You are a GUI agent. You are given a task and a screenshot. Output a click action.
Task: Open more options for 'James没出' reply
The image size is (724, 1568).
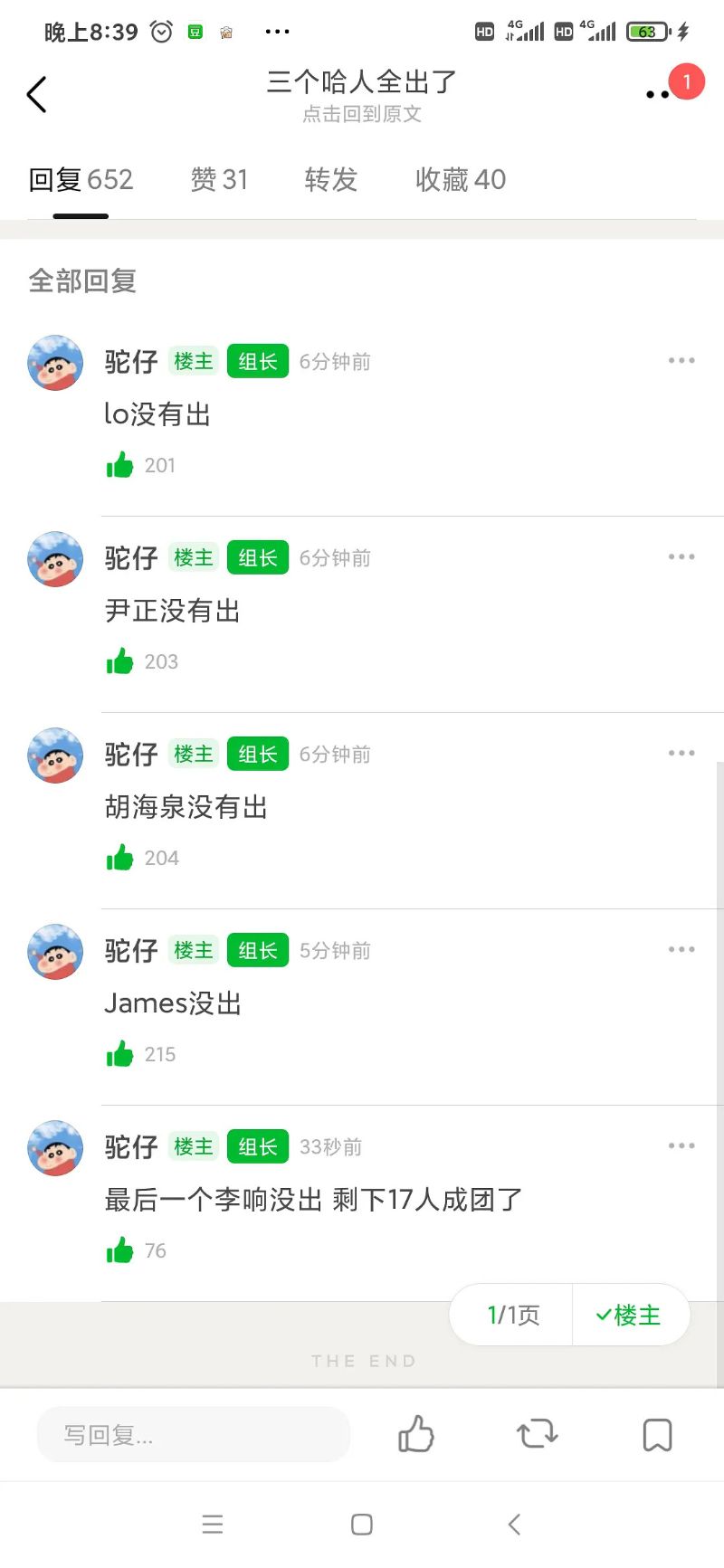click(x=681, y=950)
